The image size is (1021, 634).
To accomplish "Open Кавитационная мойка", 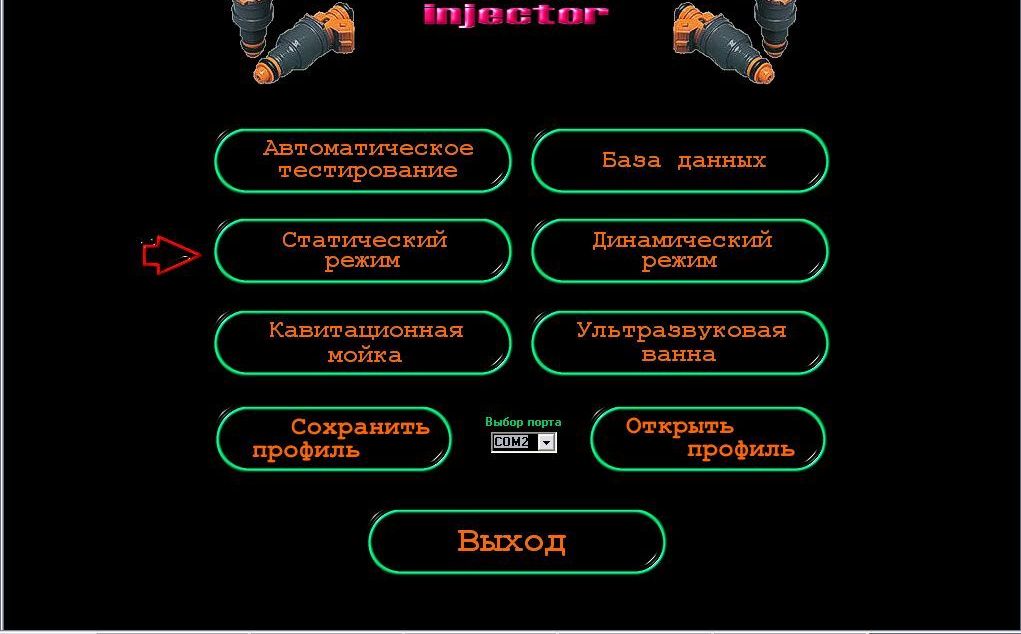I will (x=363, y=343).
